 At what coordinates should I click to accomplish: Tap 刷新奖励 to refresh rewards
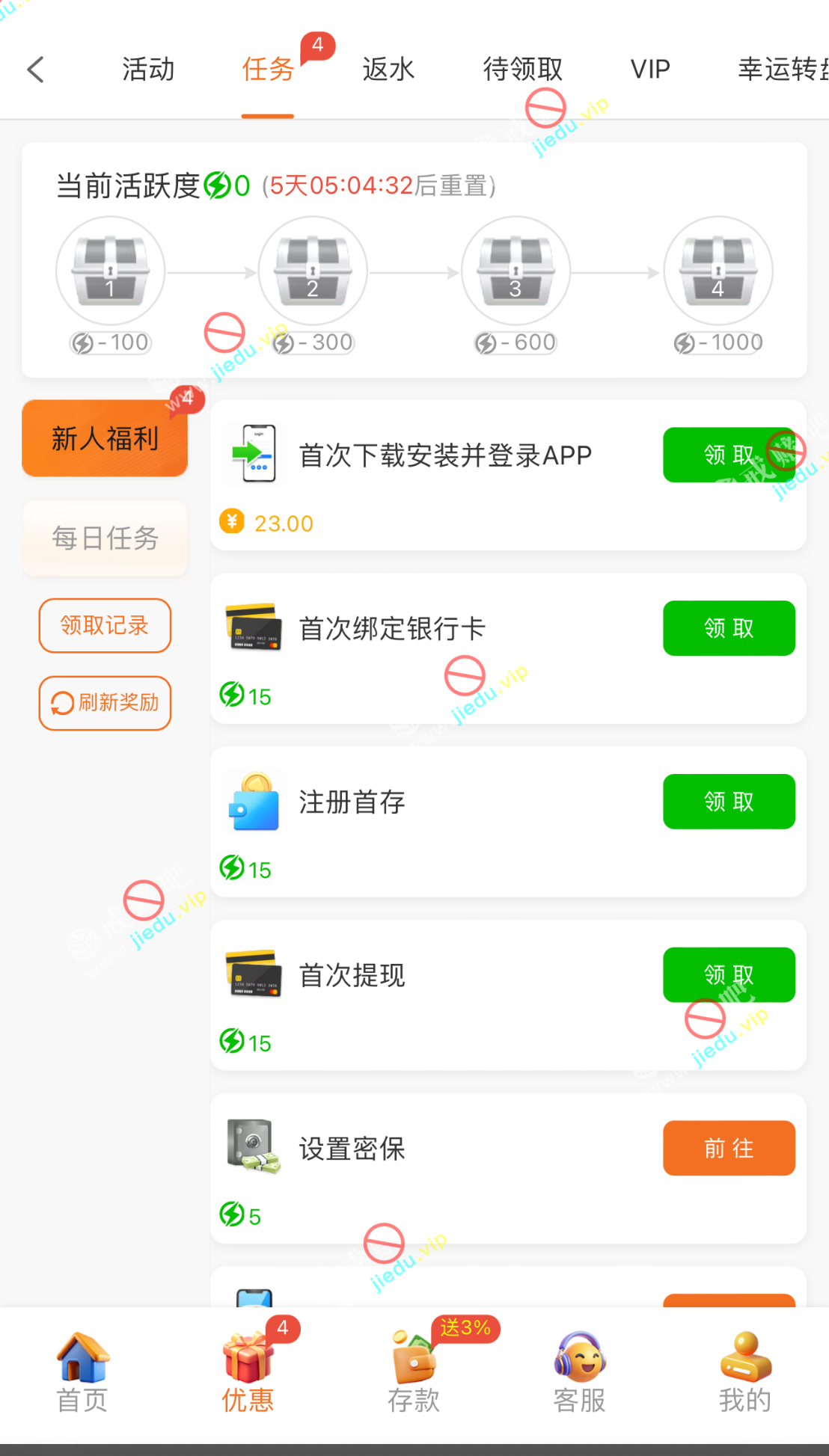[x=105, y=703]
